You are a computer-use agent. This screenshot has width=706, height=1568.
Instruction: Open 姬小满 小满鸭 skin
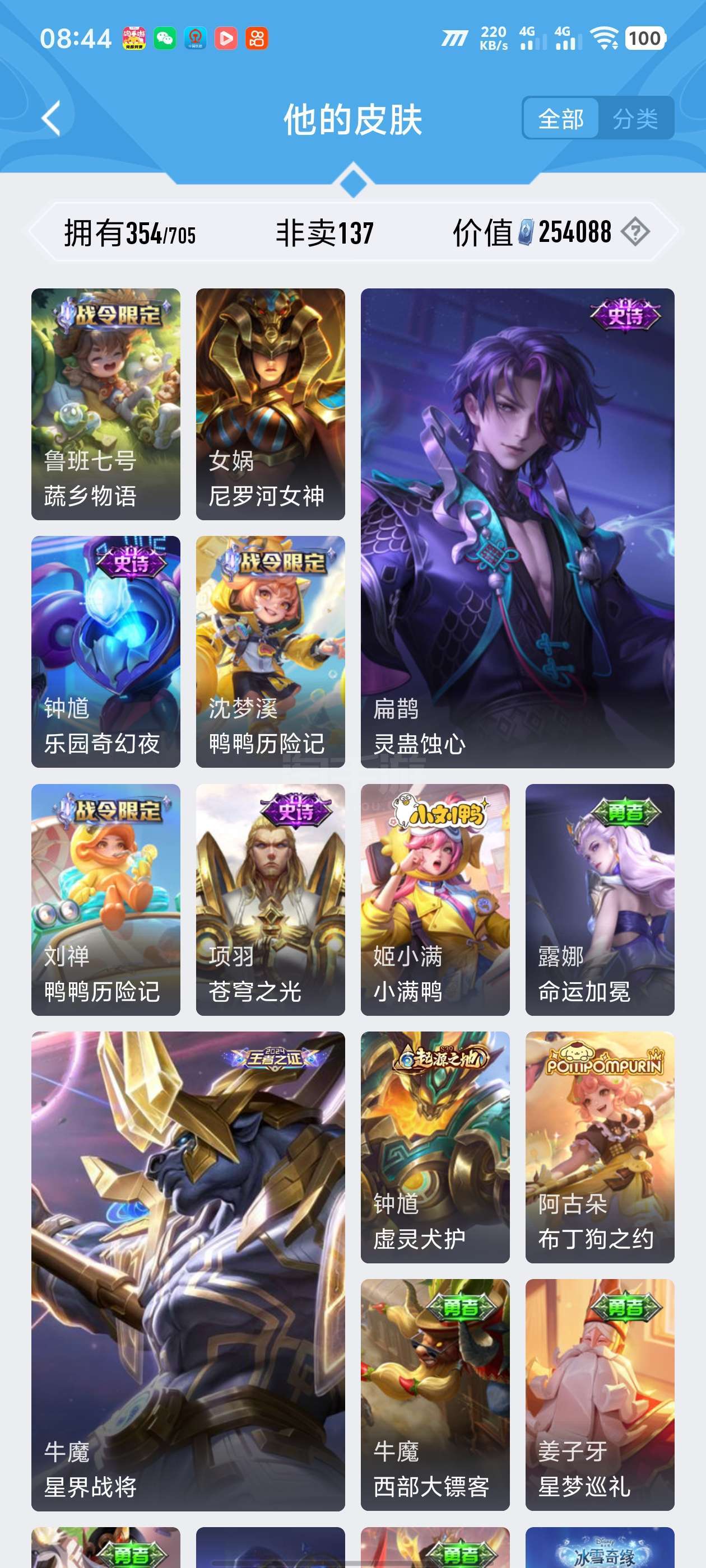pos(435,900)
